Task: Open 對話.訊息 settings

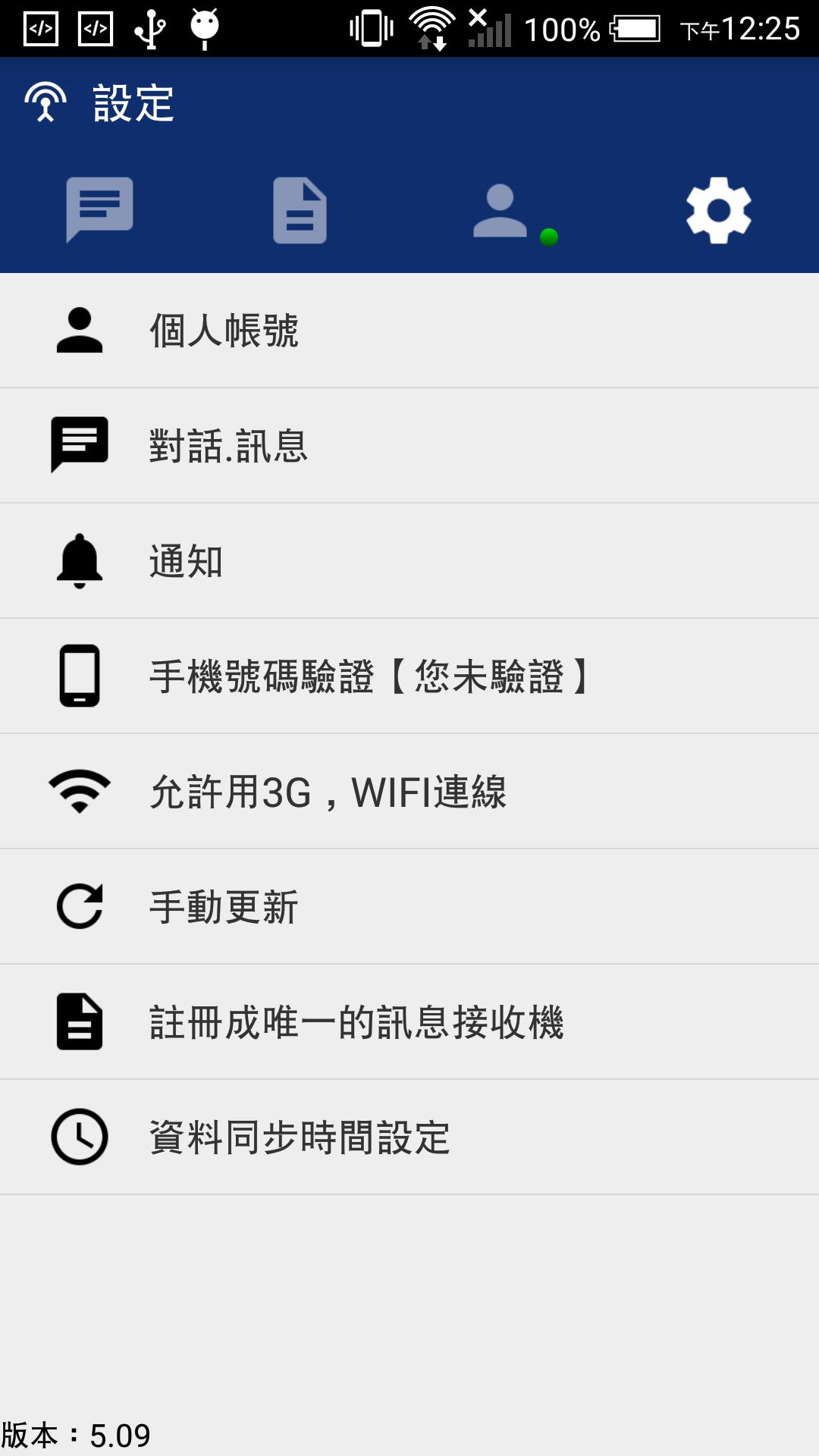Action: pyautogui.click(x=409, y=446)
